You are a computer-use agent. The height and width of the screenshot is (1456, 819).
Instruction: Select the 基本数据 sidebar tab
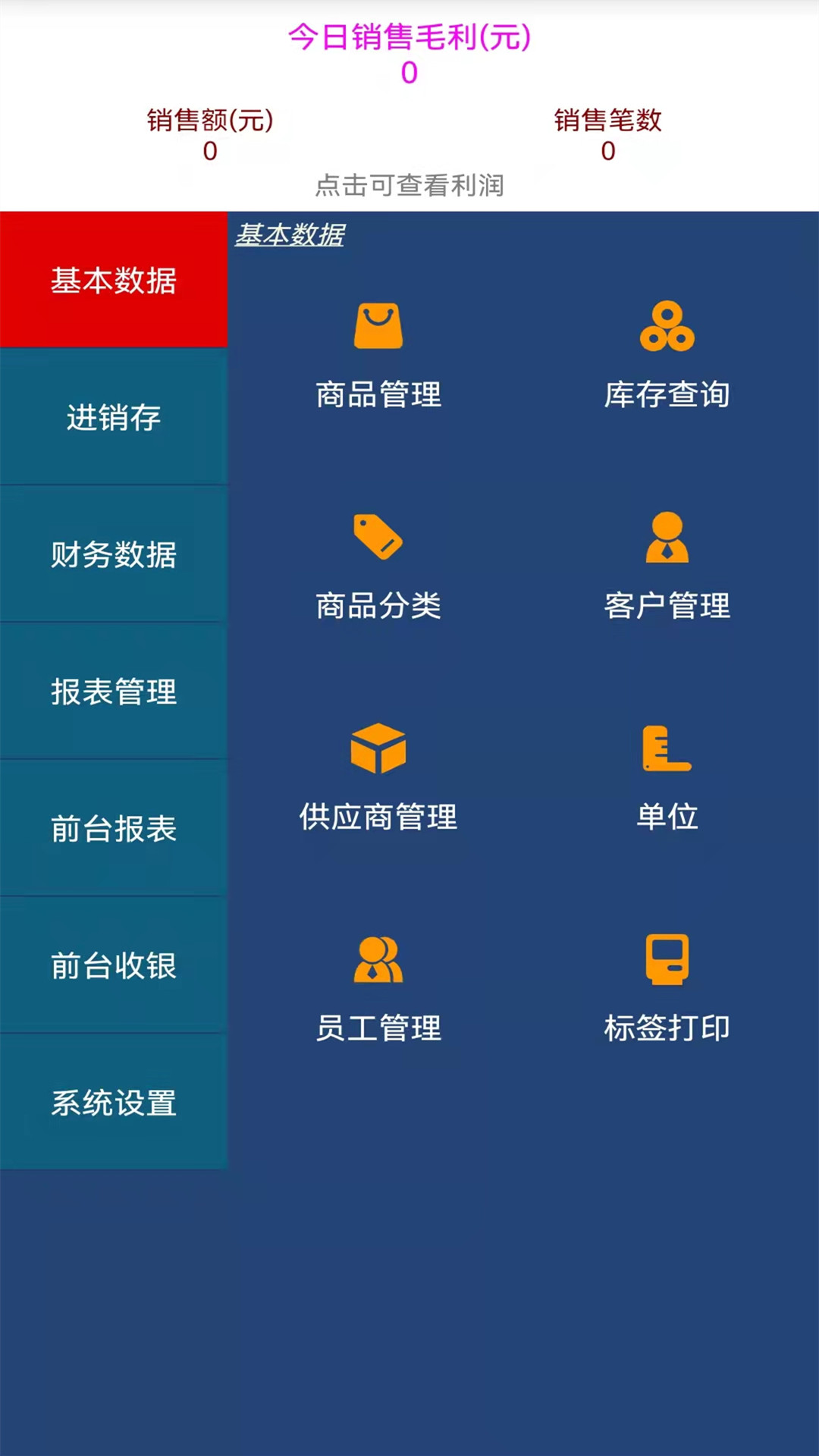(114, 280)
